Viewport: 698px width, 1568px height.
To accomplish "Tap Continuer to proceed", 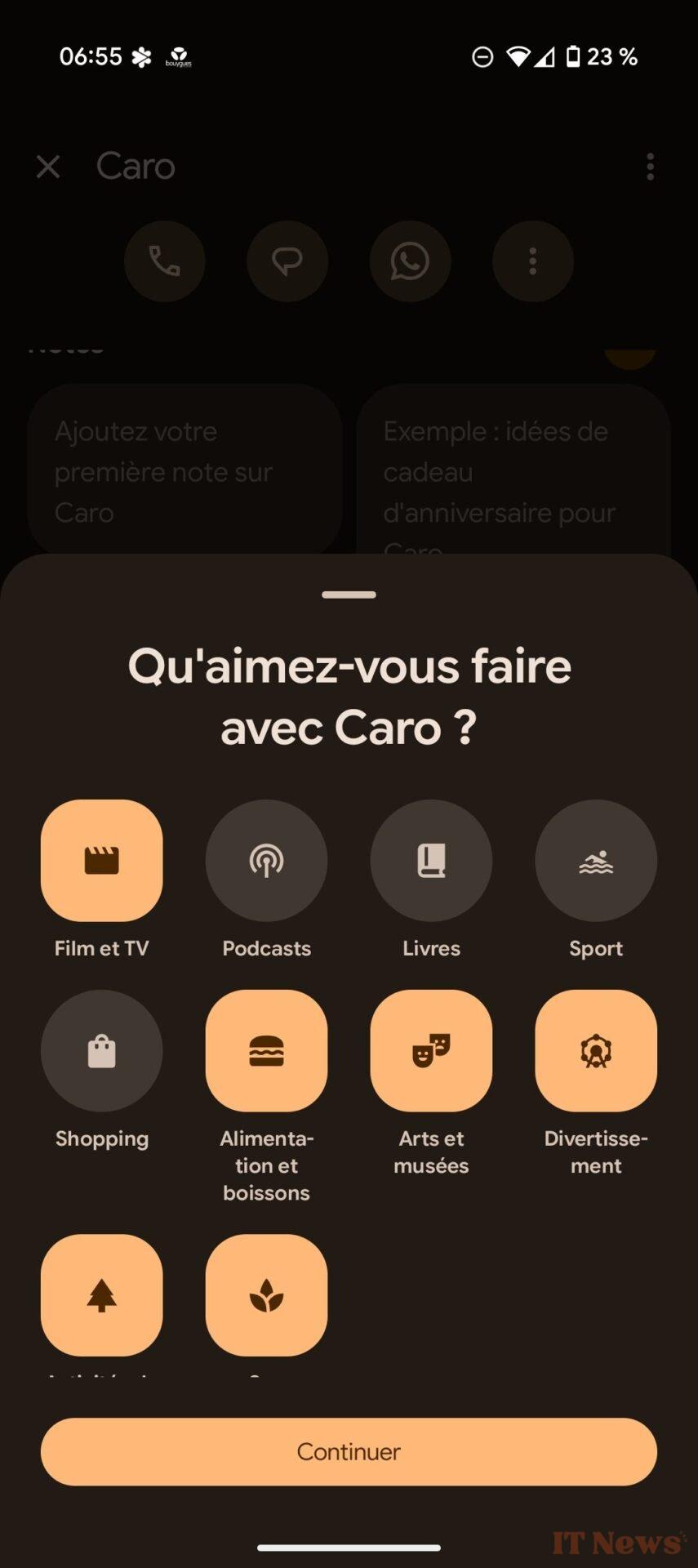I will (349, 1451).
